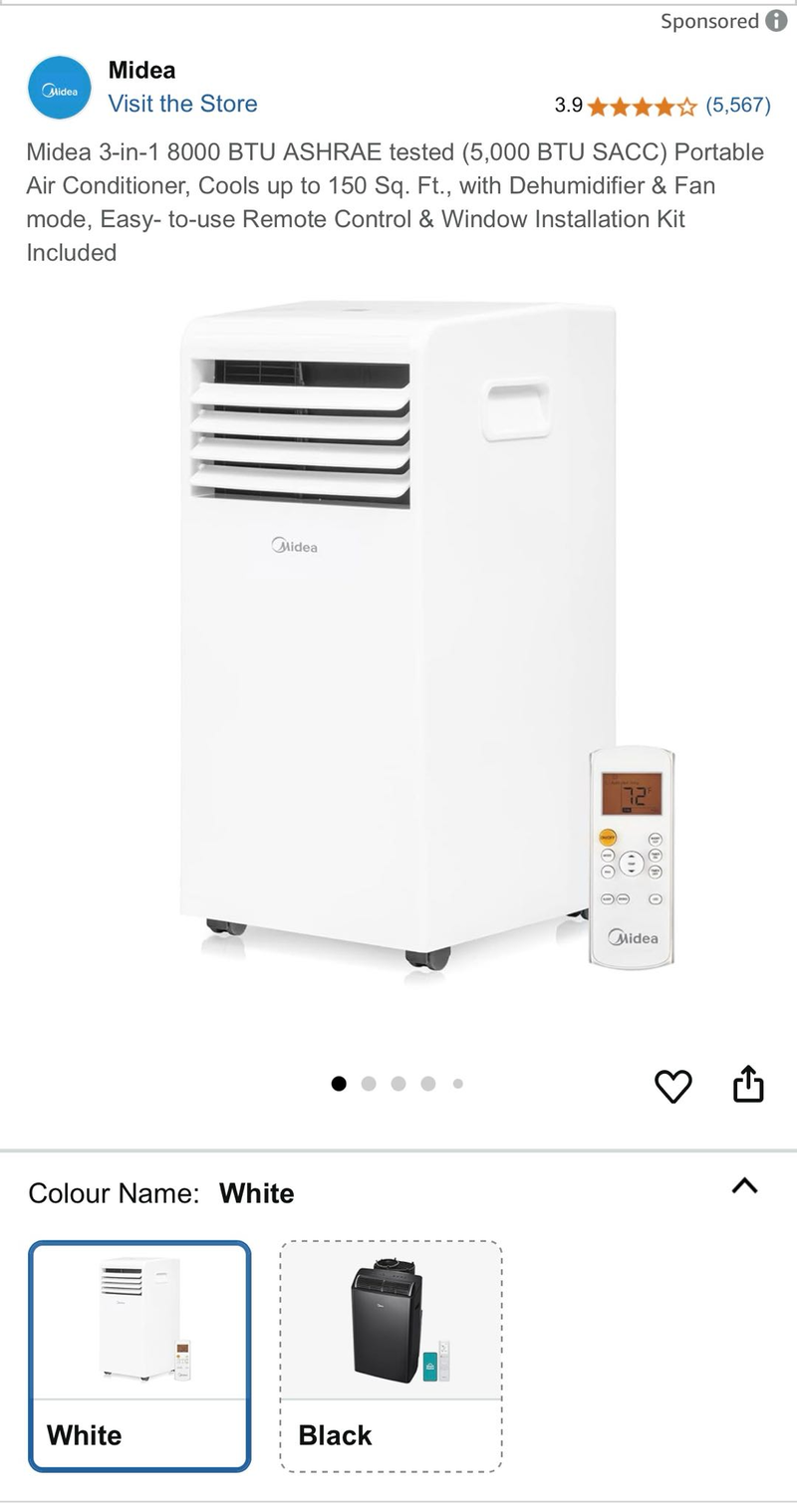797x1512 pixels.
Task: Open the Sponsored info icon
Action: 776,21
